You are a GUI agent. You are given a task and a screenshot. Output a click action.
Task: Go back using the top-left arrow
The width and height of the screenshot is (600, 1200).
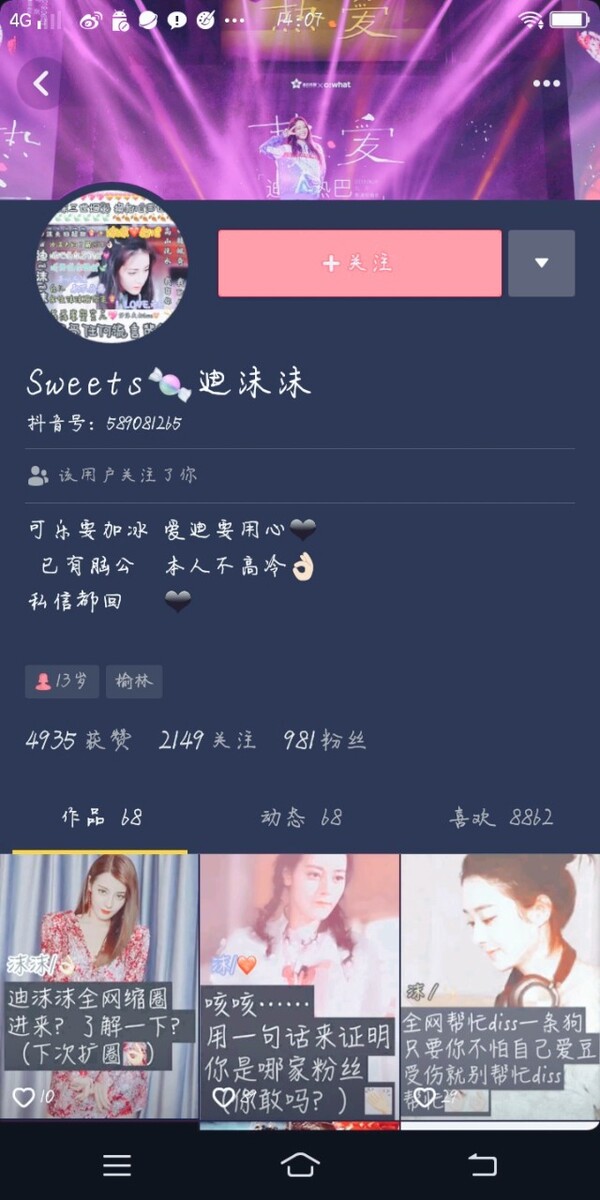pos(41,84)
